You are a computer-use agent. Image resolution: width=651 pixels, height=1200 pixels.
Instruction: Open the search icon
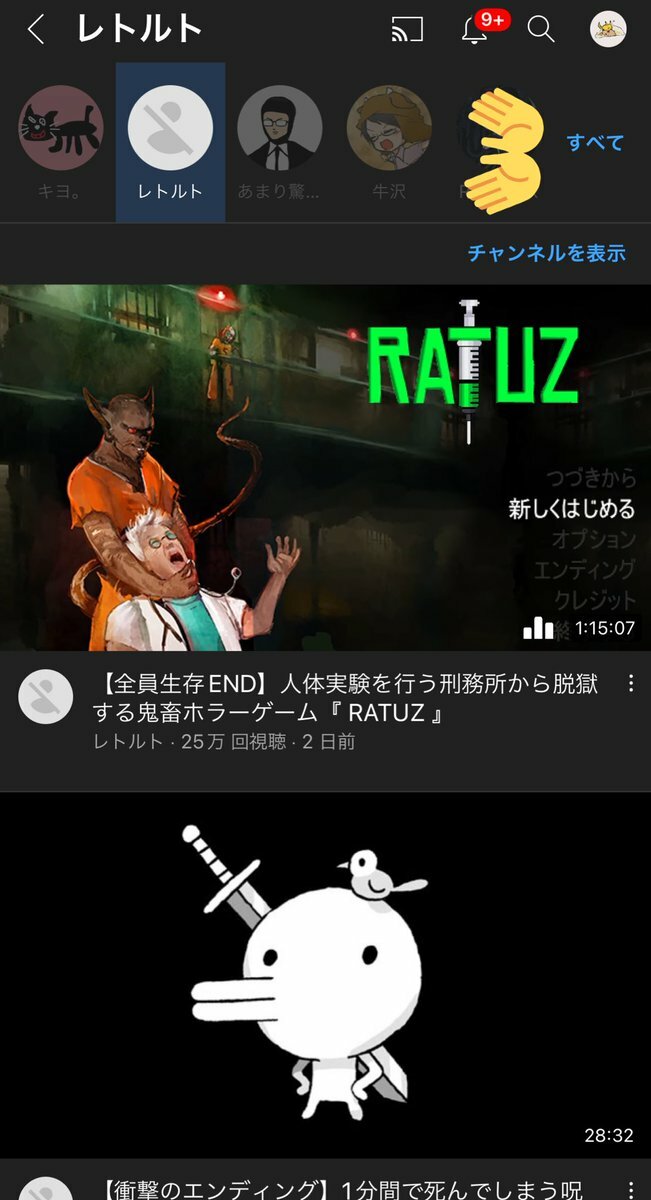click(x=541, y=30)
